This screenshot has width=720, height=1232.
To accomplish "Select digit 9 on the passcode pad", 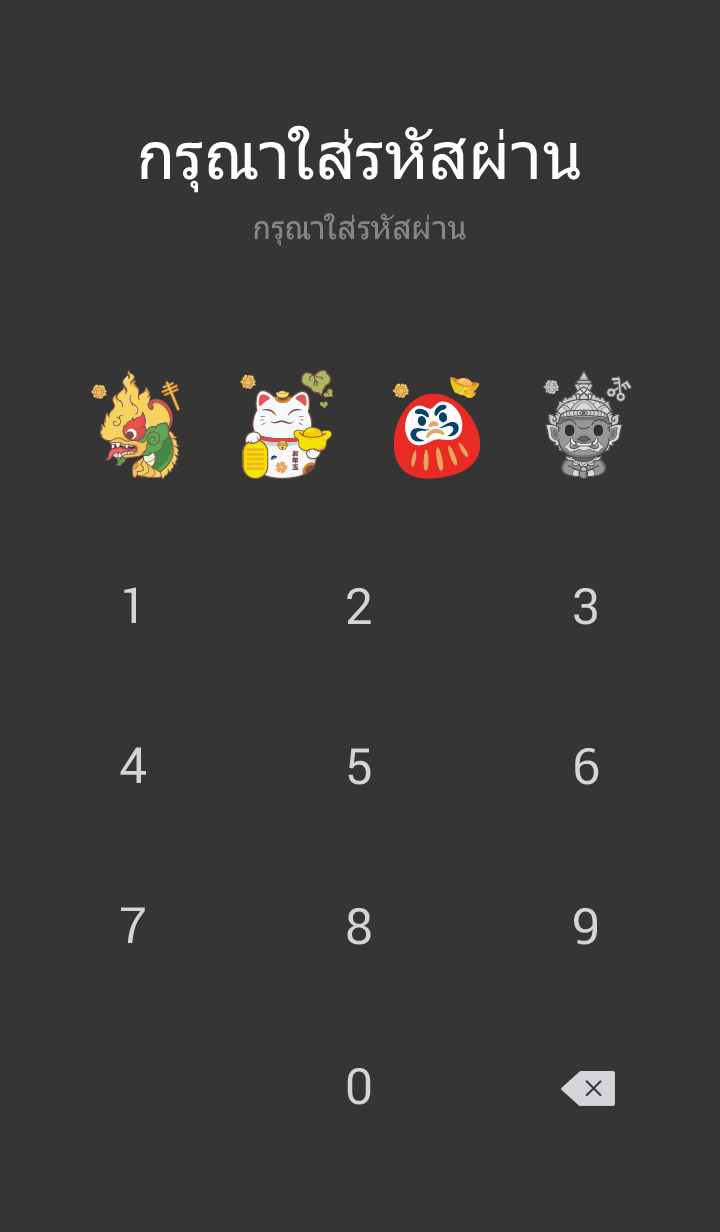I will [x=586, y=927].
